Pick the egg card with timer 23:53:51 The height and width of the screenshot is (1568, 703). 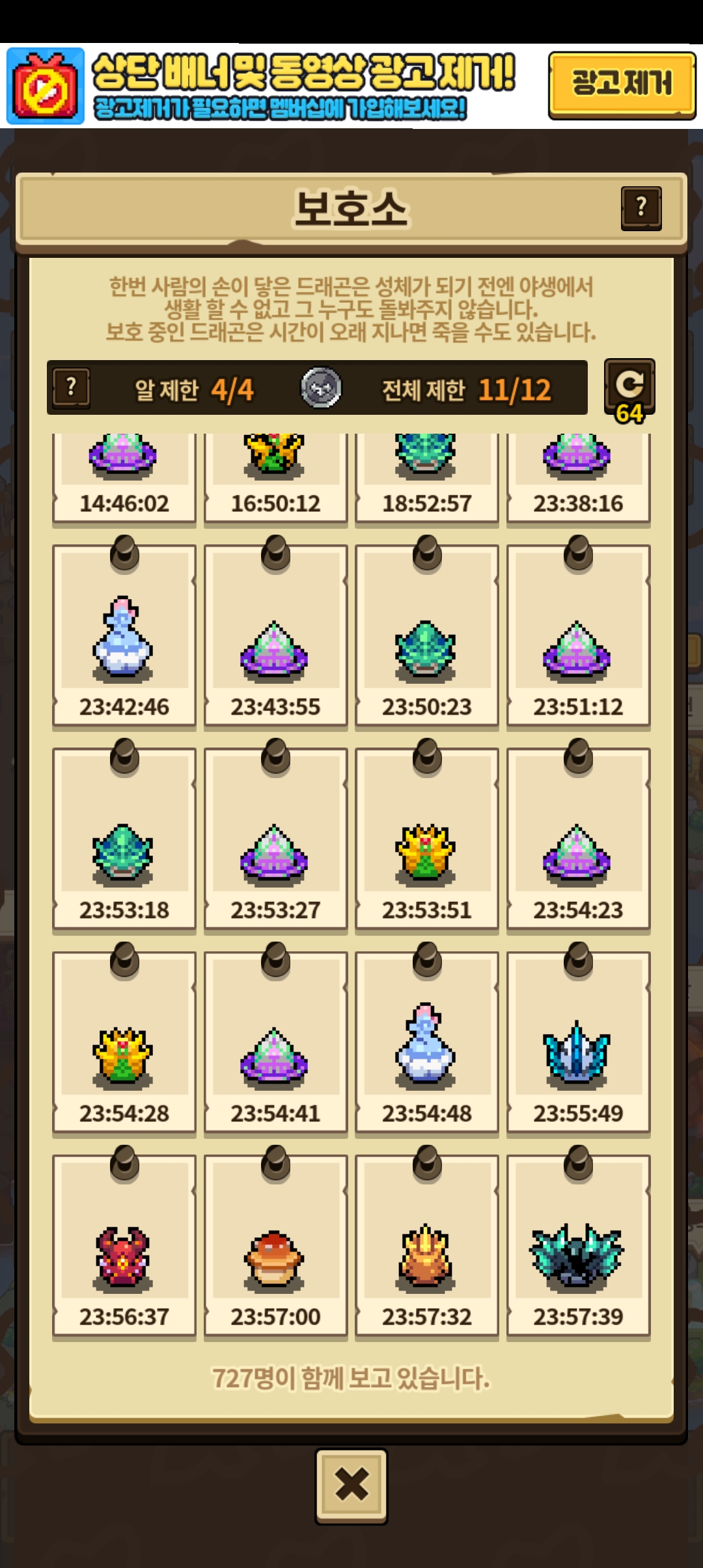pos(427,839)
